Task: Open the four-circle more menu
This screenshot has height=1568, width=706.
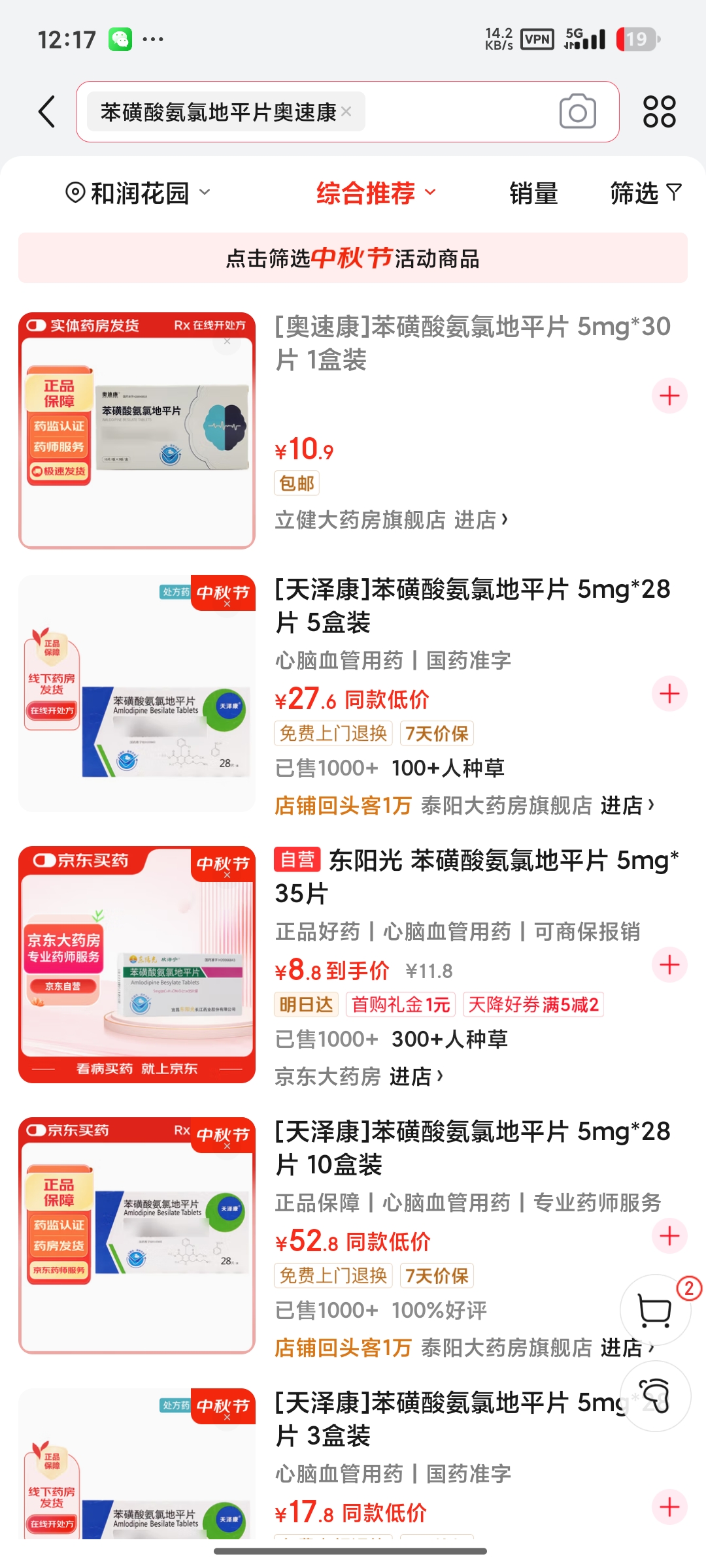Action: 659,112
